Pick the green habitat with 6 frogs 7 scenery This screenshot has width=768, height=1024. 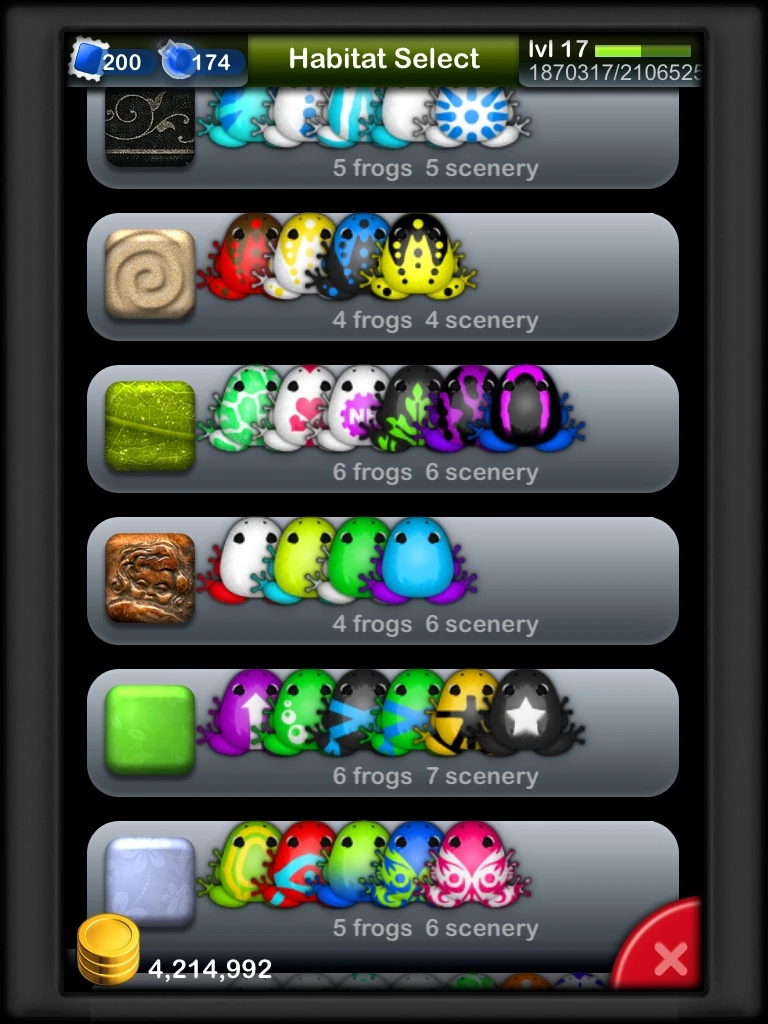(x=383, y=733)
